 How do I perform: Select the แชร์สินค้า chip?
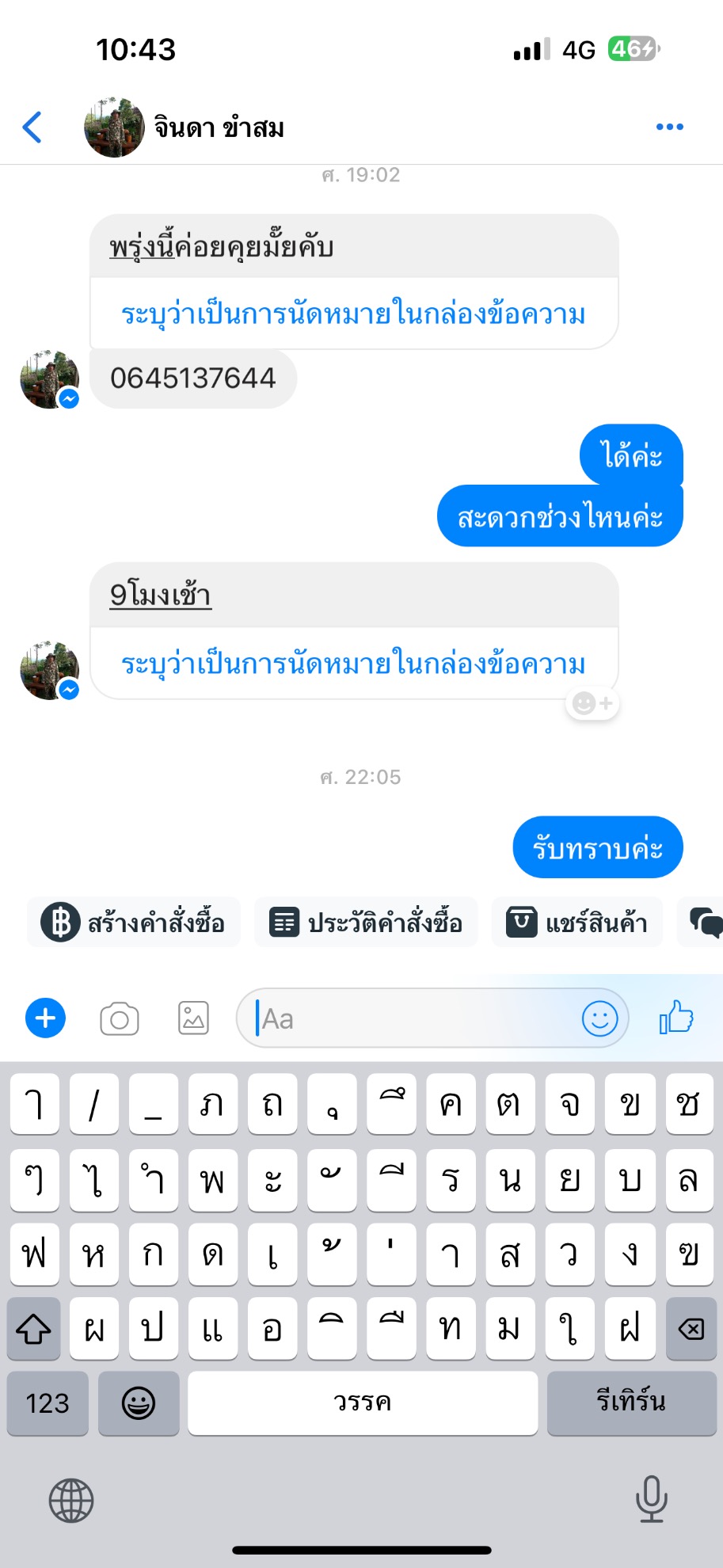577,923
